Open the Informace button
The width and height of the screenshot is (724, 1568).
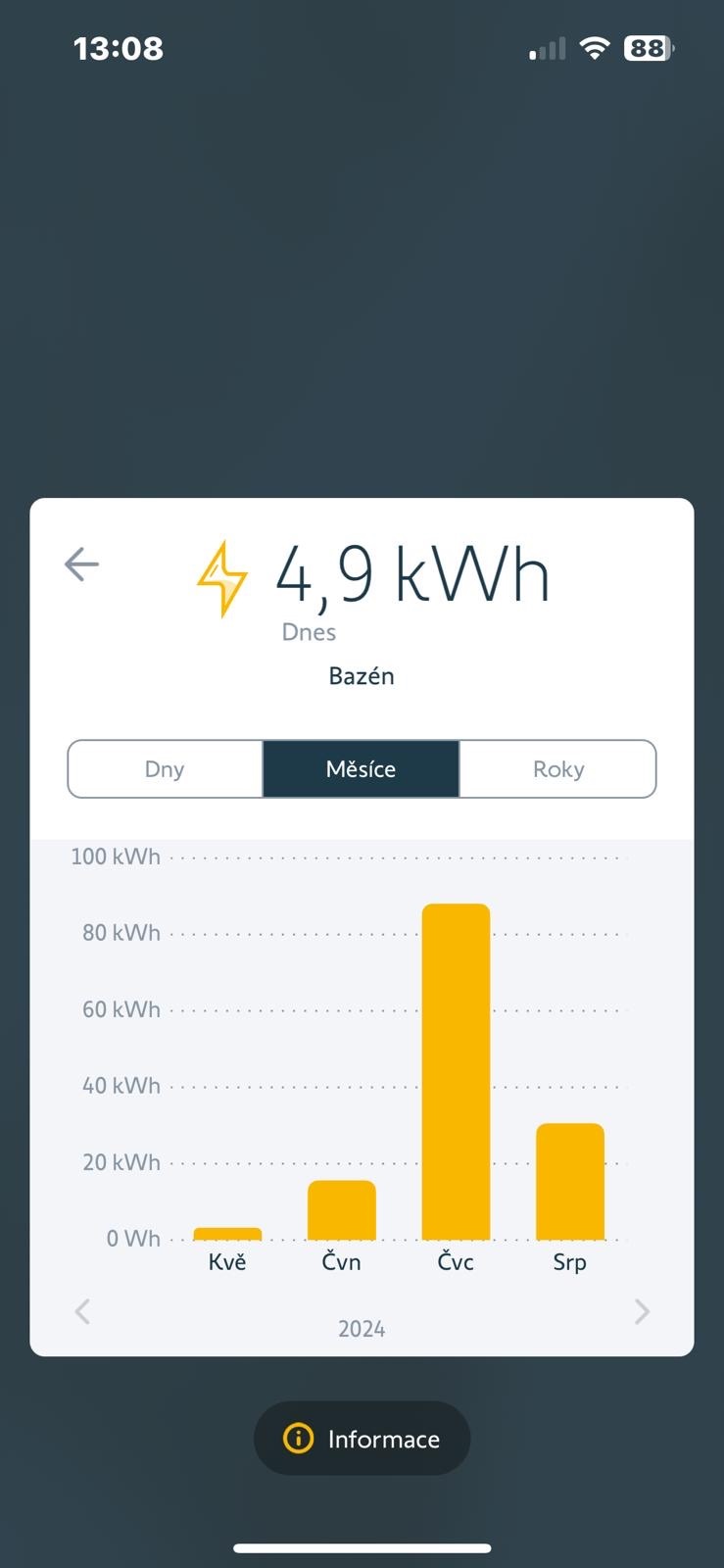point(362,1439)
